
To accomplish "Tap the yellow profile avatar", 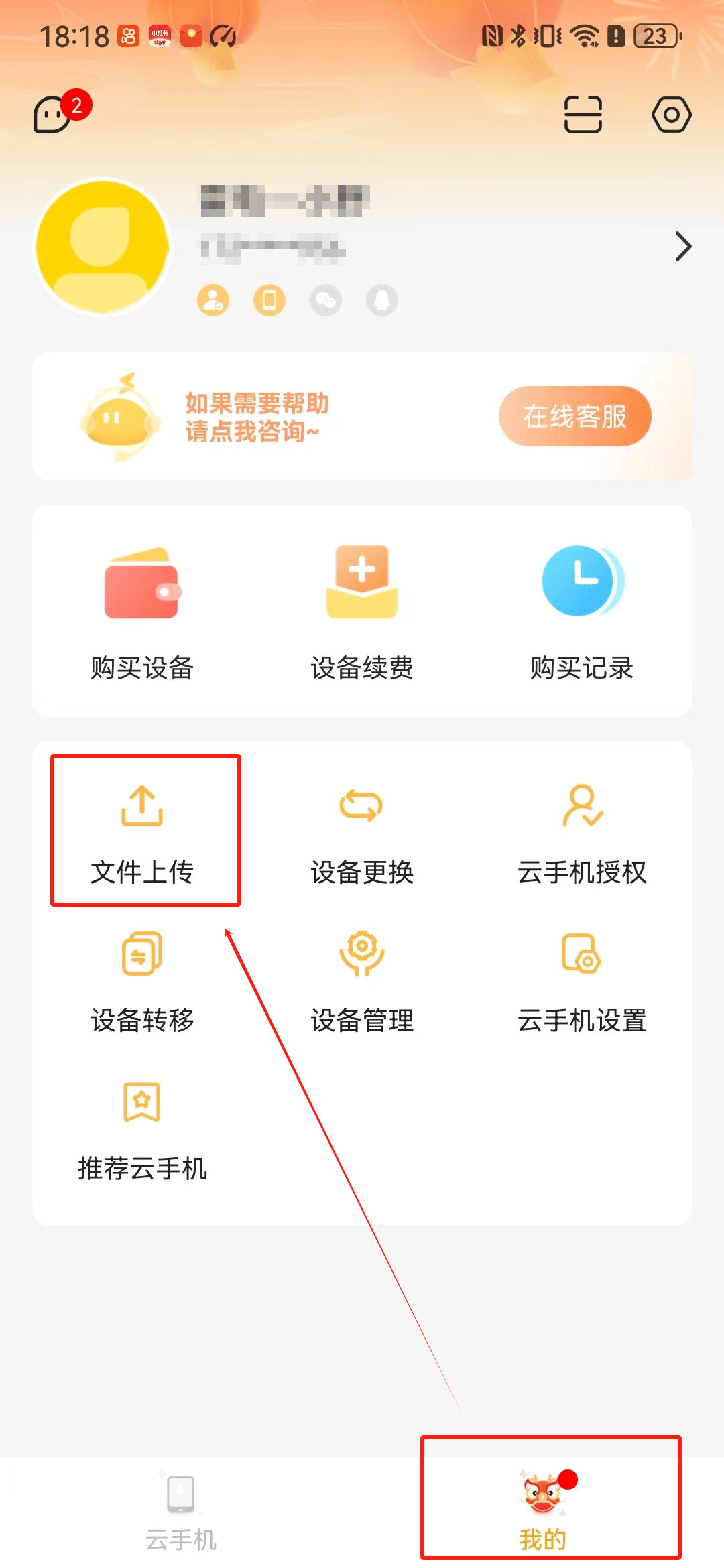I will (102, 247).
